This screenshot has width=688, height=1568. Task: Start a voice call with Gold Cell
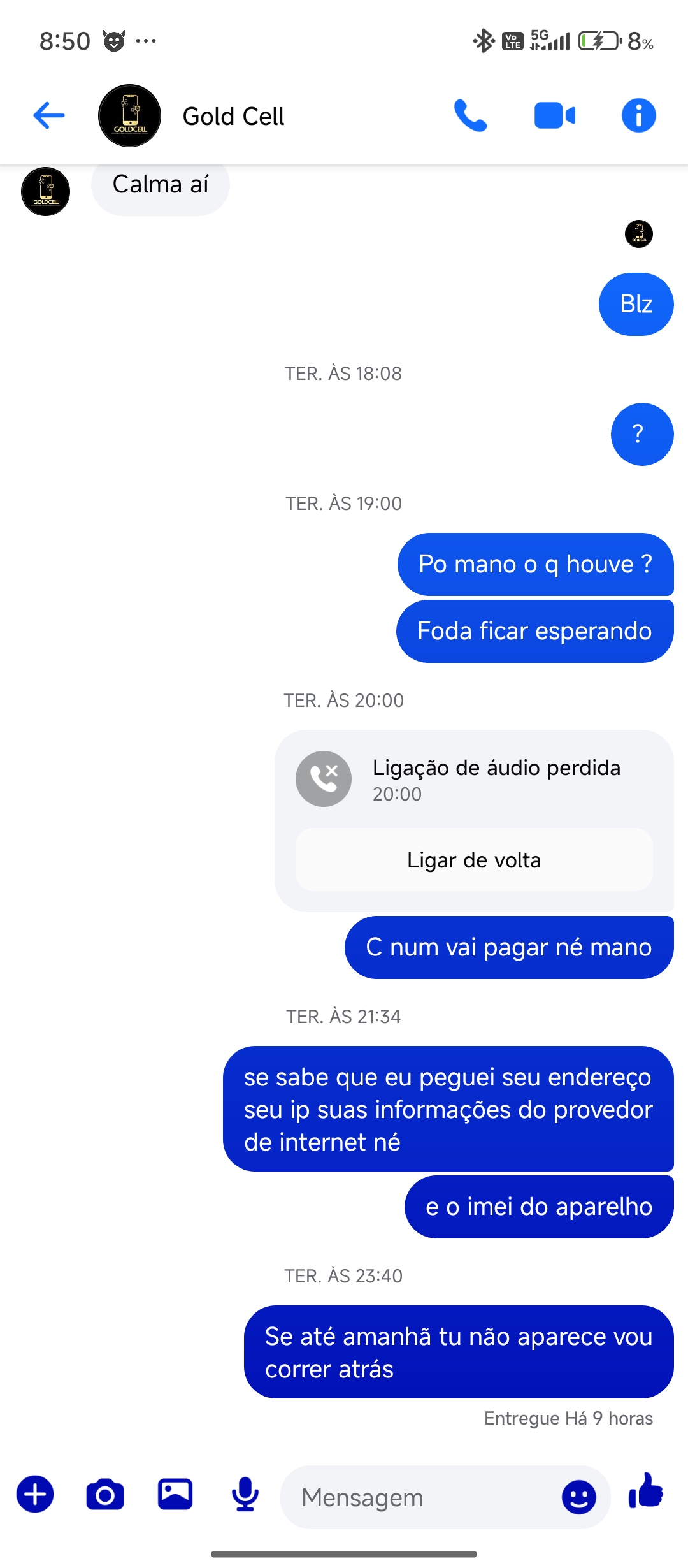(470, 115)
